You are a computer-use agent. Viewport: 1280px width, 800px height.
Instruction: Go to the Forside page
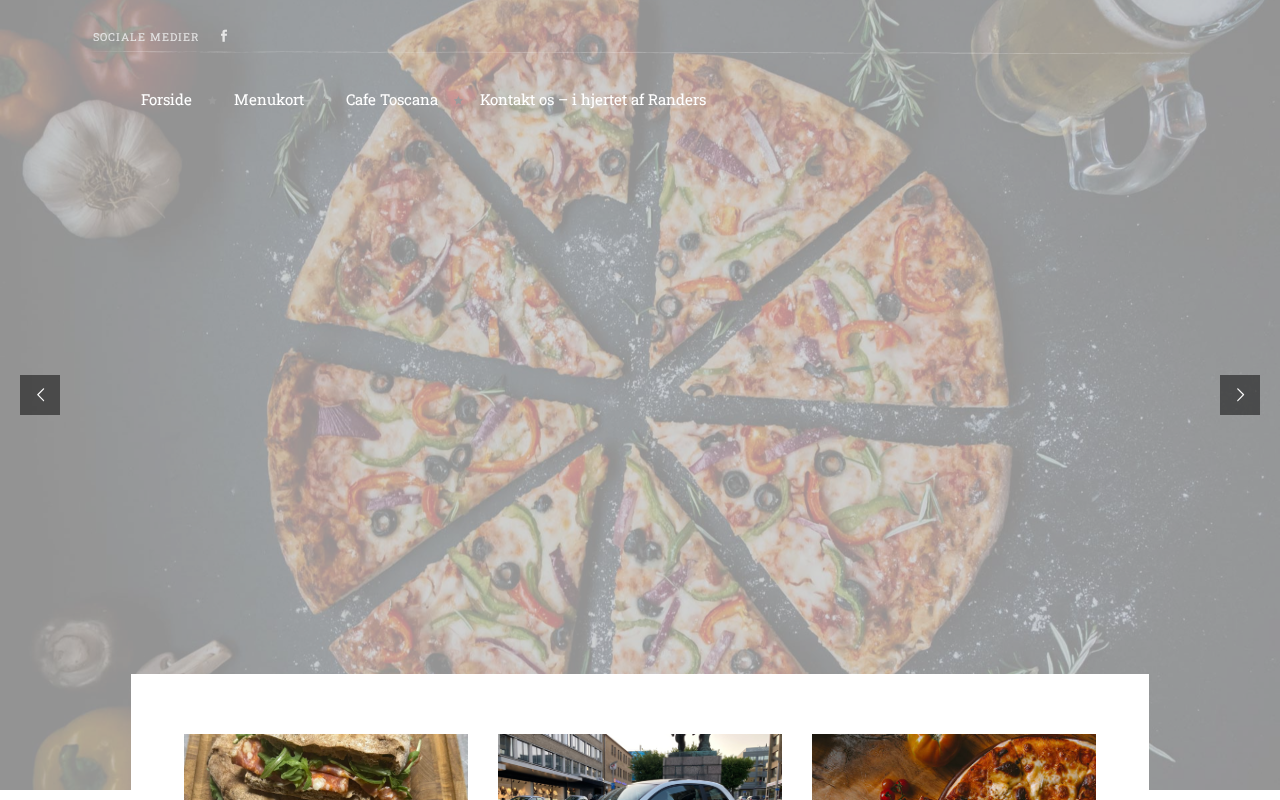pos(166,100)
